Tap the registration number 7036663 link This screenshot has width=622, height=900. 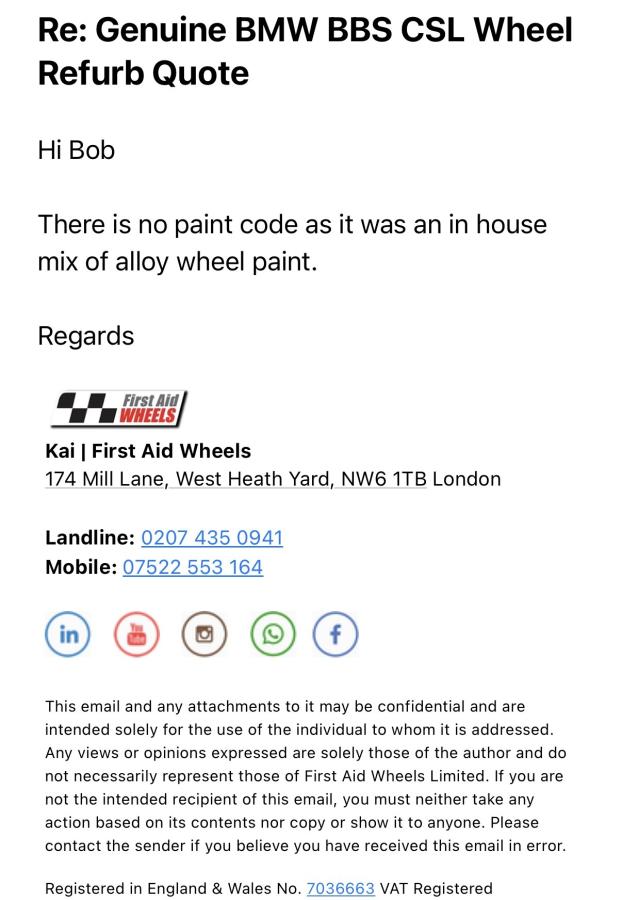click(340, 888)
